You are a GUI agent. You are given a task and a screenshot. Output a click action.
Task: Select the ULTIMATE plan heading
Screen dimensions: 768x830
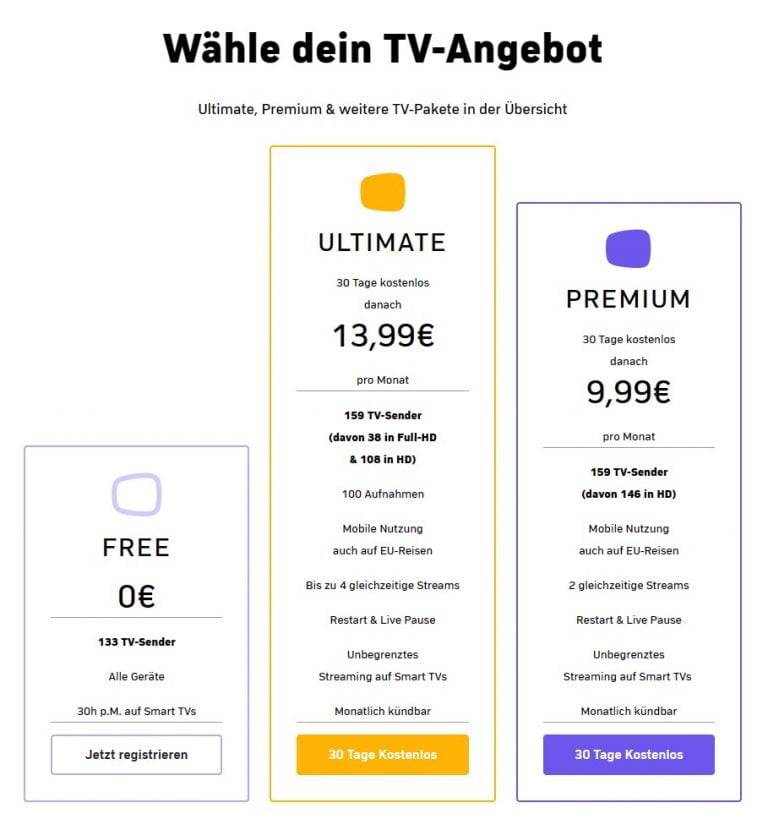tap(383, 241)
